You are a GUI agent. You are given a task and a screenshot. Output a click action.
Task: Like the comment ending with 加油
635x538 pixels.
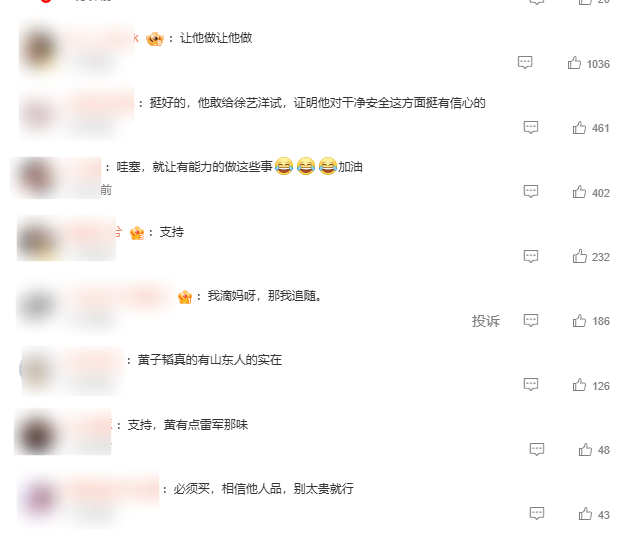(579, 192)
